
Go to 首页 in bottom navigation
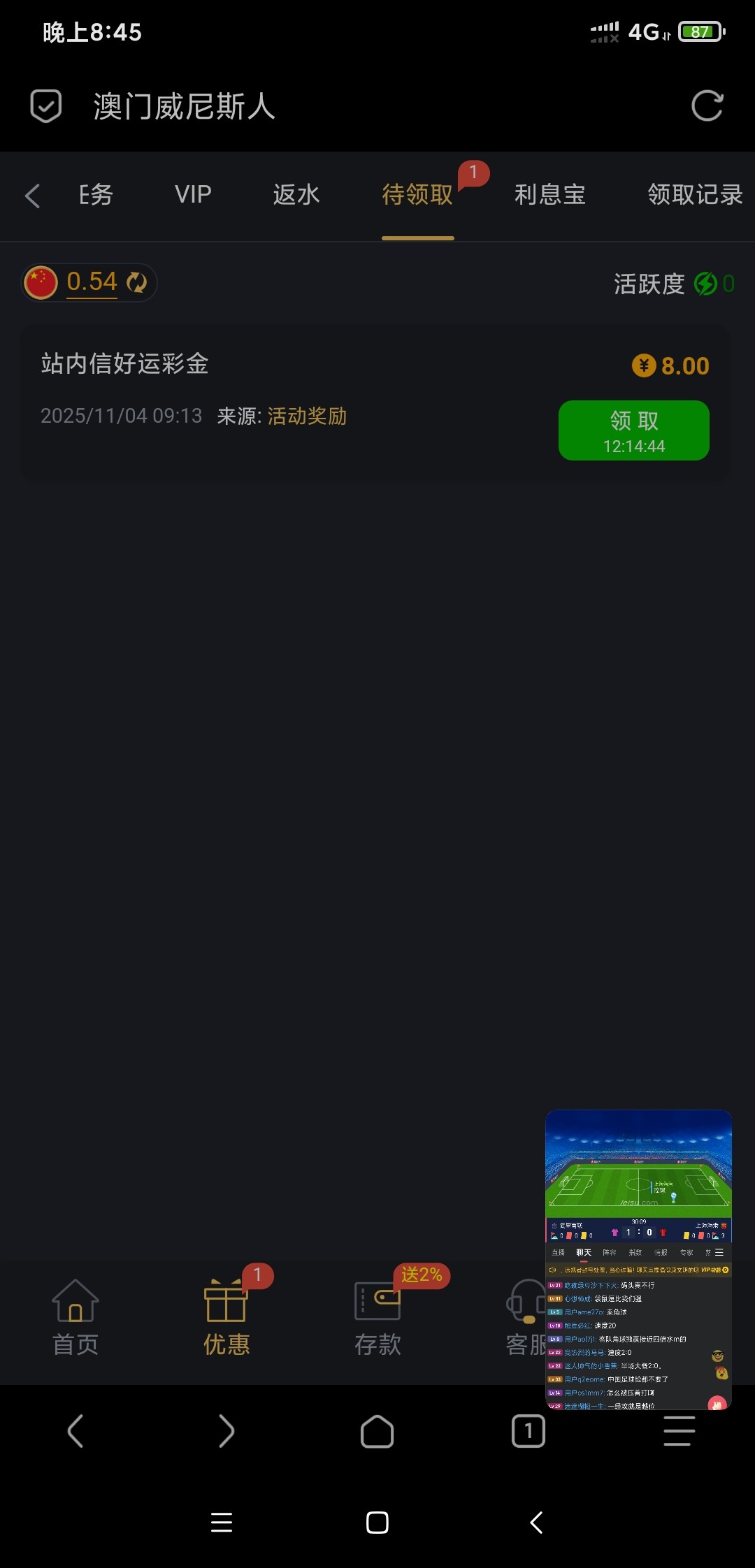tap(75, 1318)
